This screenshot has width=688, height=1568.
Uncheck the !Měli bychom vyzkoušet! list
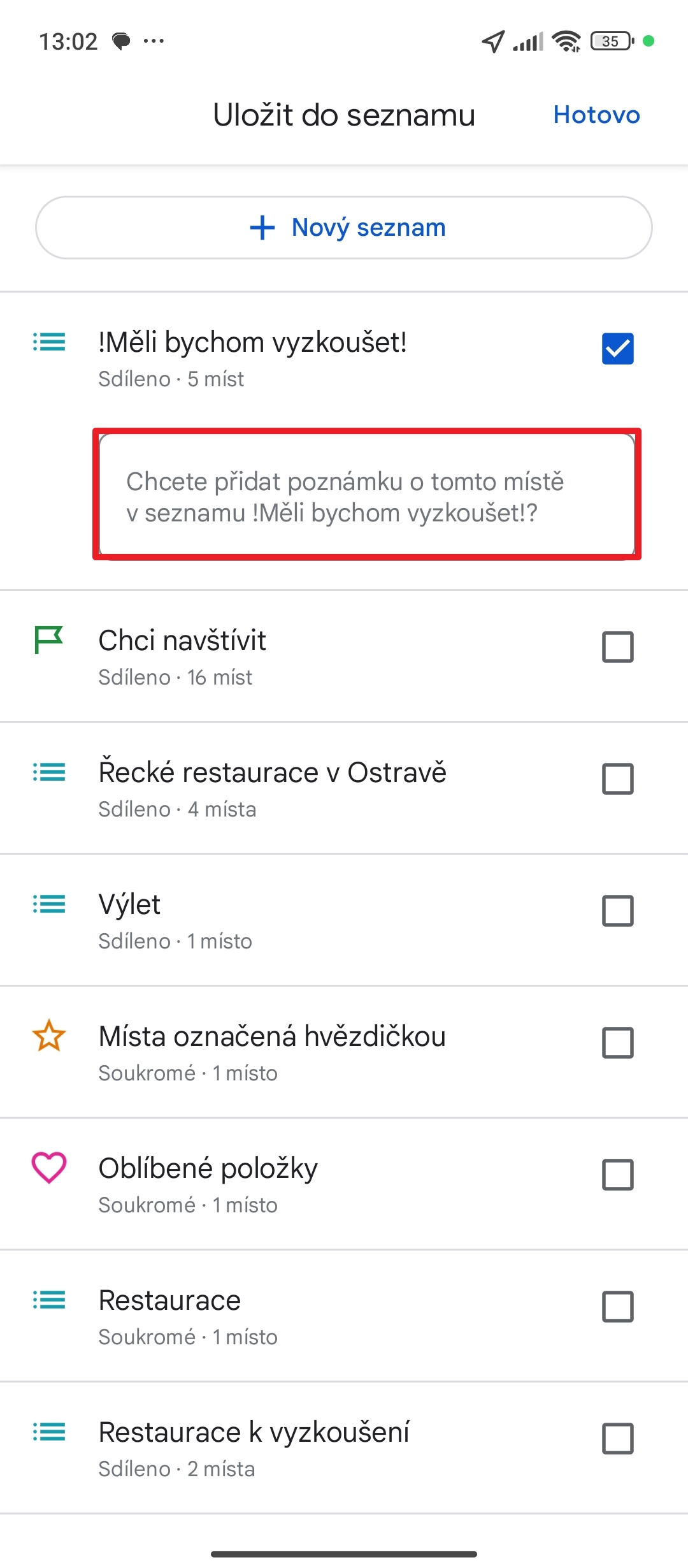click(x=617, y=349)
